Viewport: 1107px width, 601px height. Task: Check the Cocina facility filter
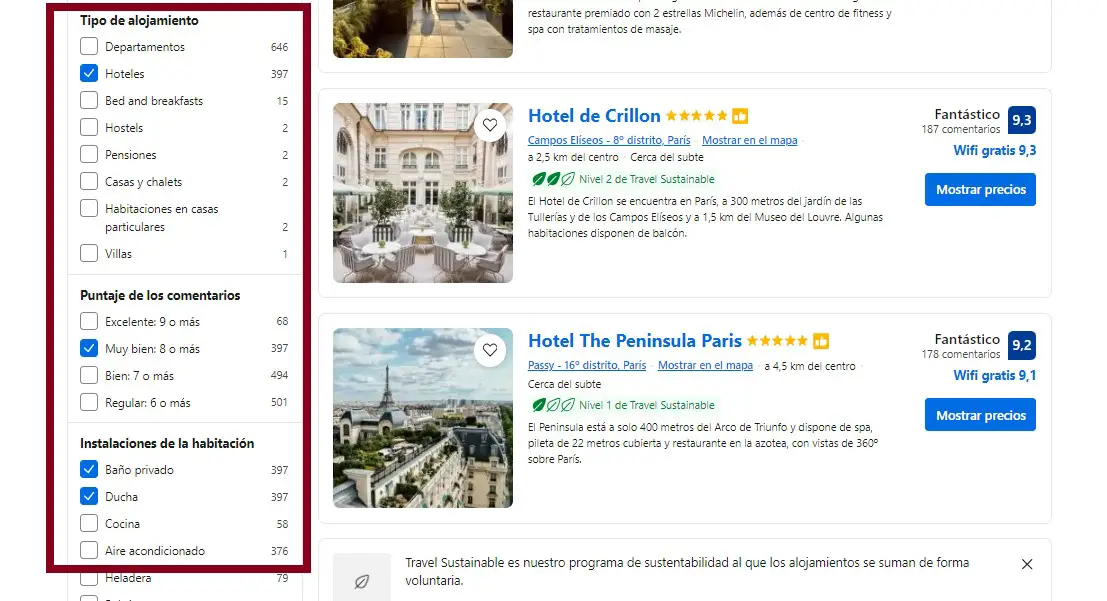[x=89, y=524]
